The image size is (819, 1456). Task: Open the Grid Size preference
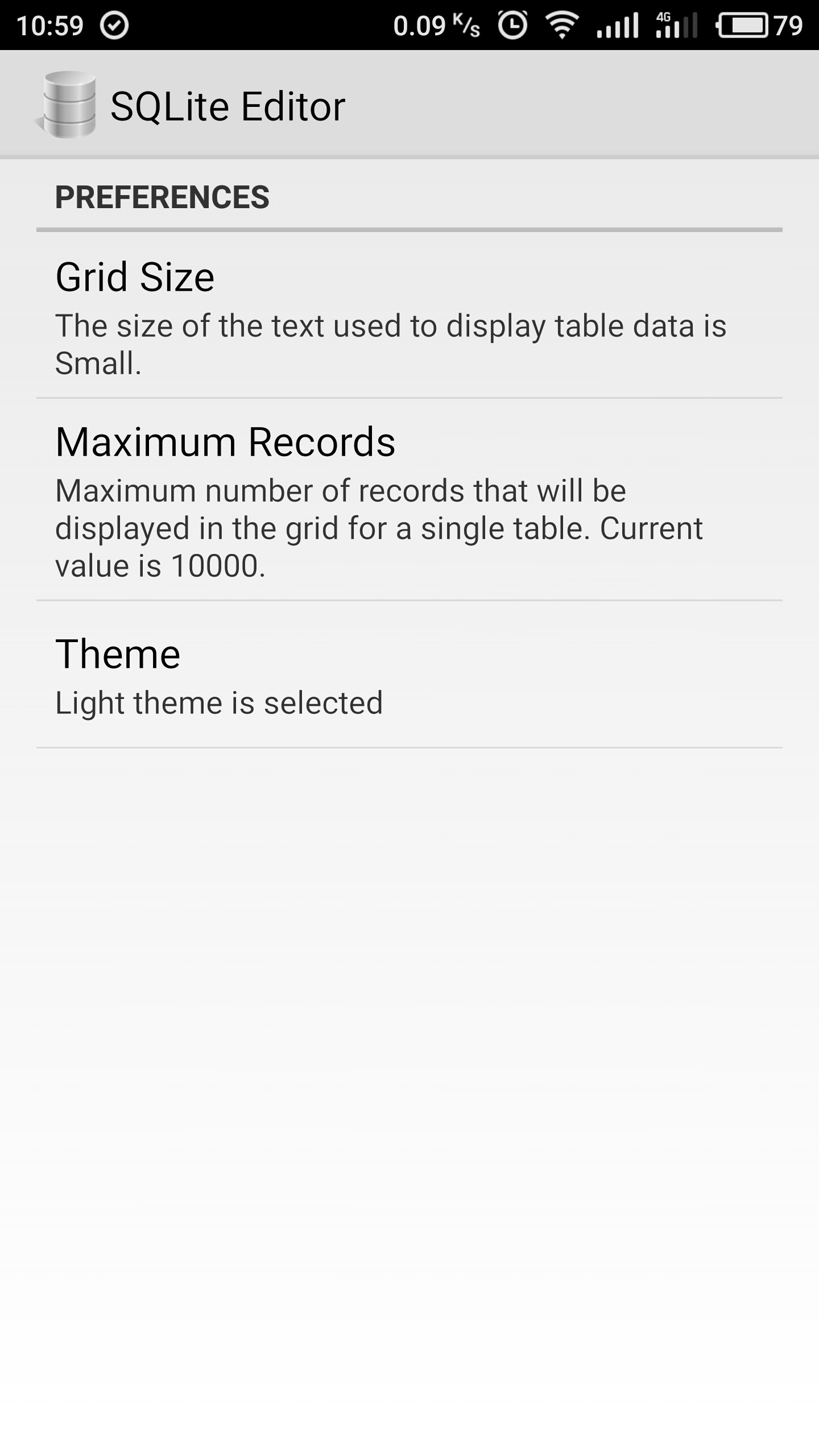[x=408, y=316]
